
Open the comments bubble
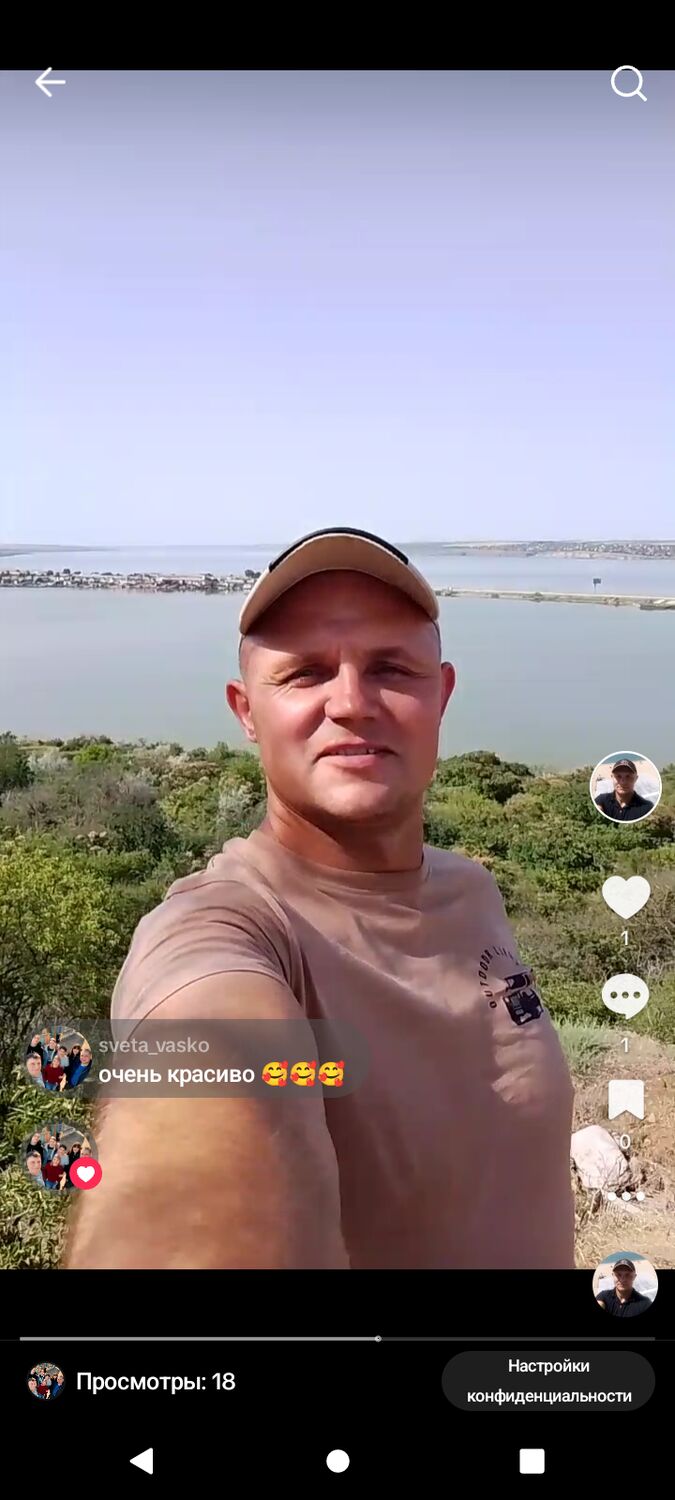625,996
